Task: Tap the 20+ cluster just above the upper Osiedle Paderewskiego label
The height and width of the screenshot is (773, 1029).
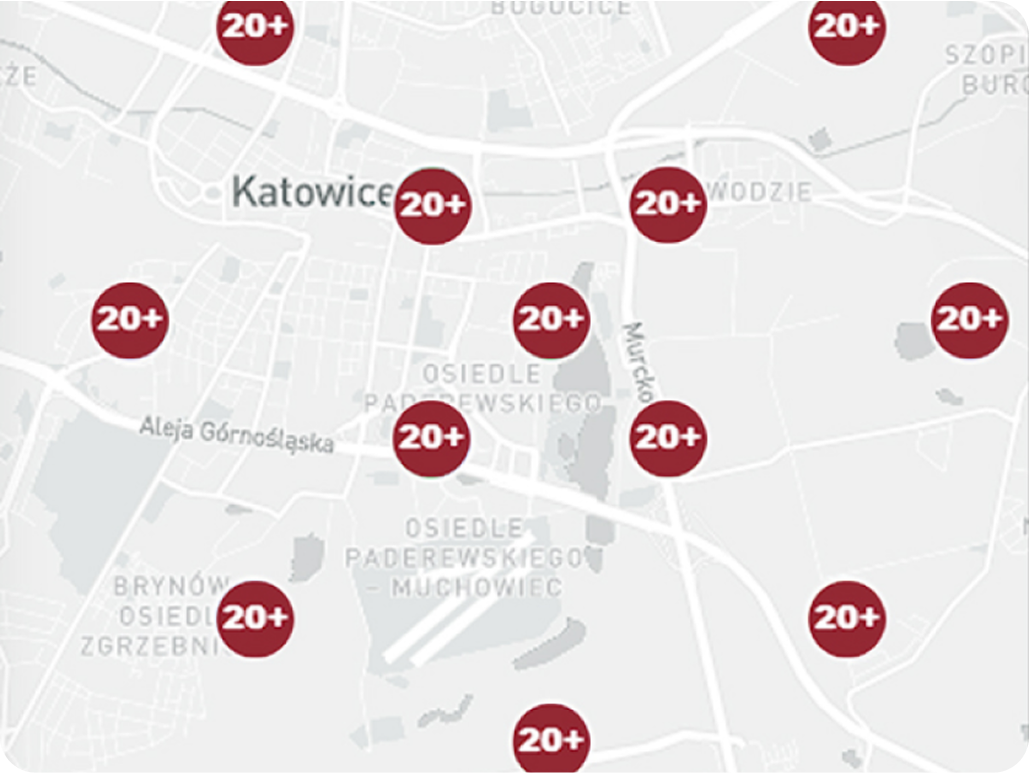Action: 550,321
